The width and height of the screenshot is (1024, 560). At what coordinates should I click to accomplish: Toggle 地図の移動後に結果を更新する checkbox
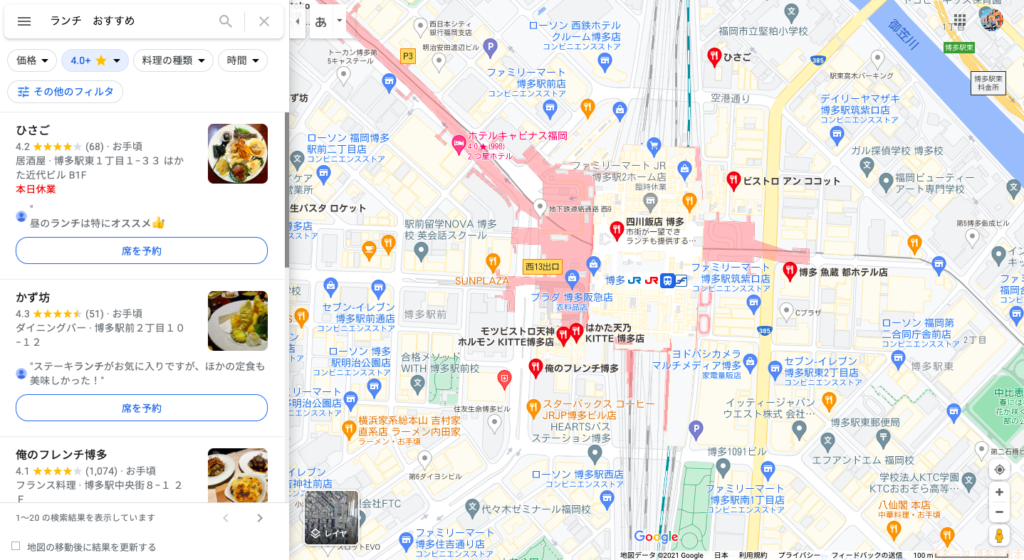(15, 547)
